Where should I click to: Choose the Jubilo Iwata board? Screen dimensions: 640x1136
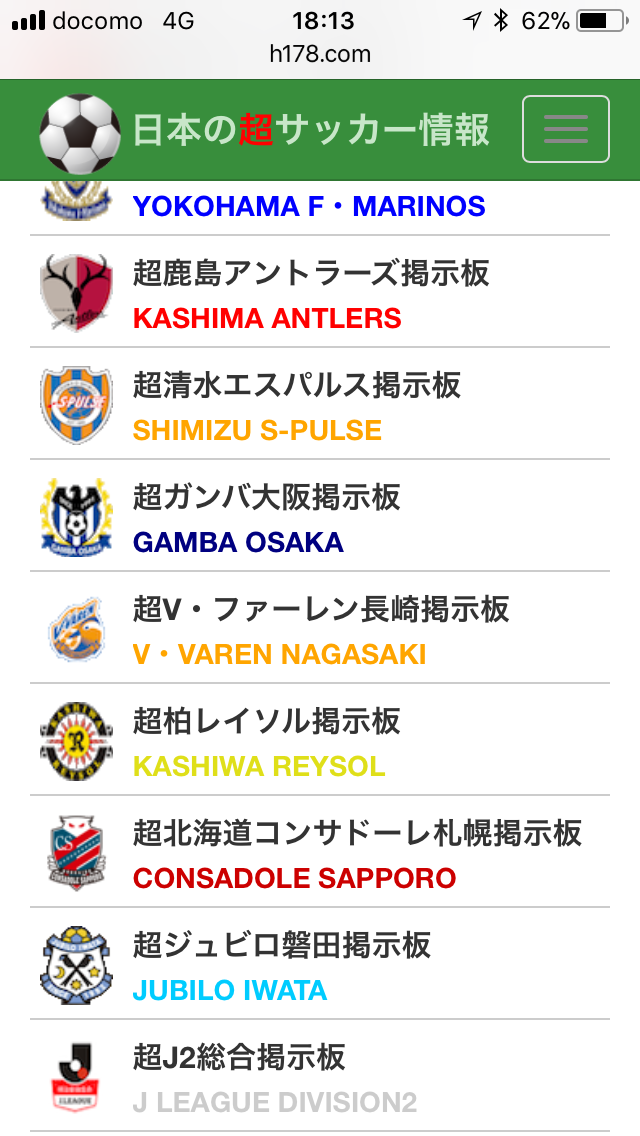click(x=320, y=963)
